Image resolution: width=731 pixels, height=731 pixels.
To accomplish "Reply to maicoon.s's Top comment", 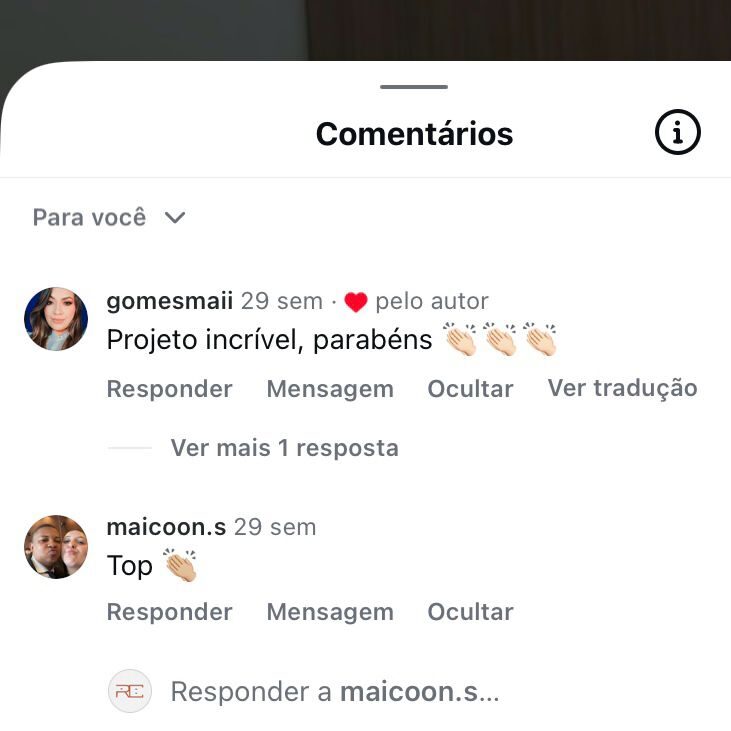I will 169,612.
